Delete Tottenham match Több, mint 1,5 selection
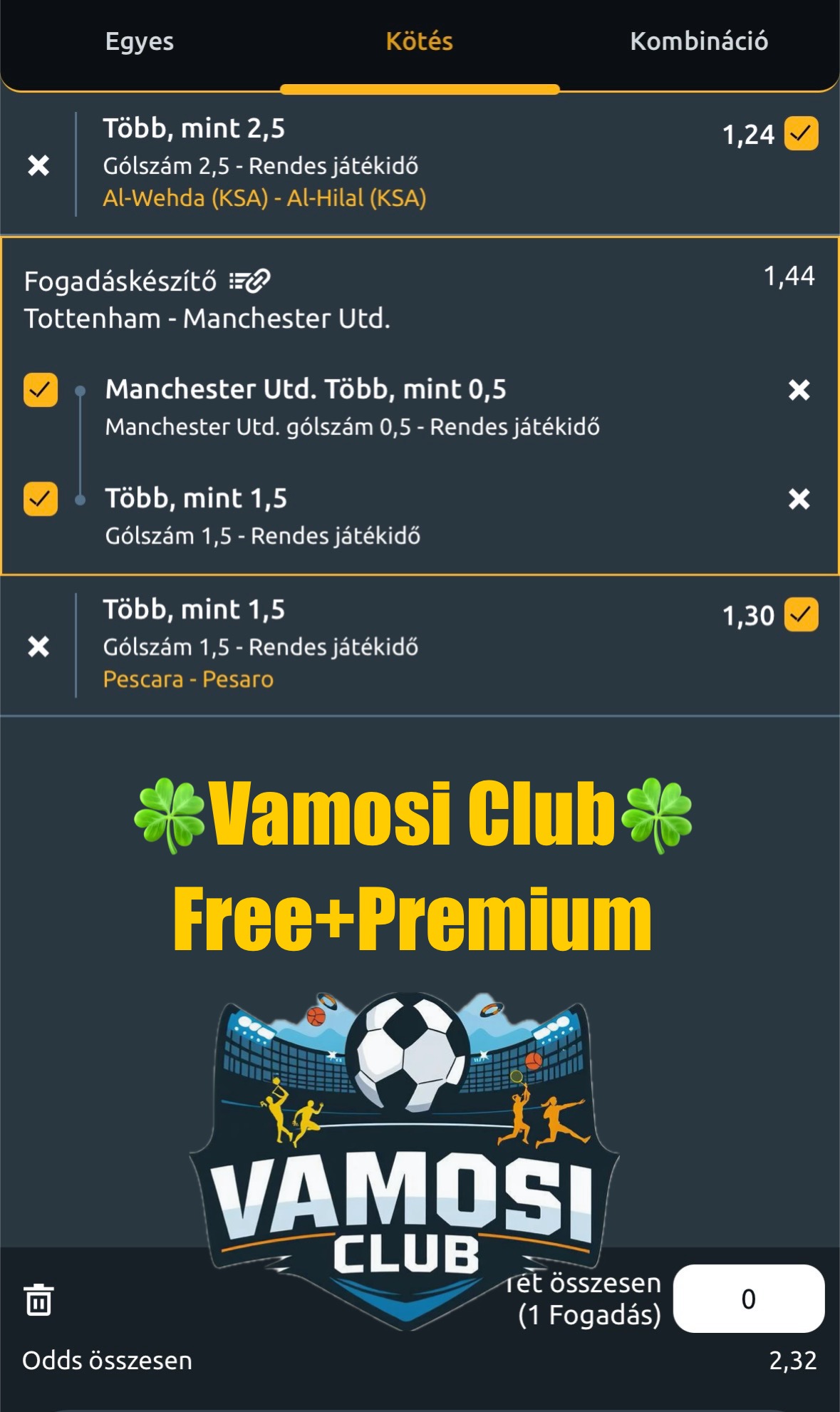The image size is (840, 1412). click(799, 499)
